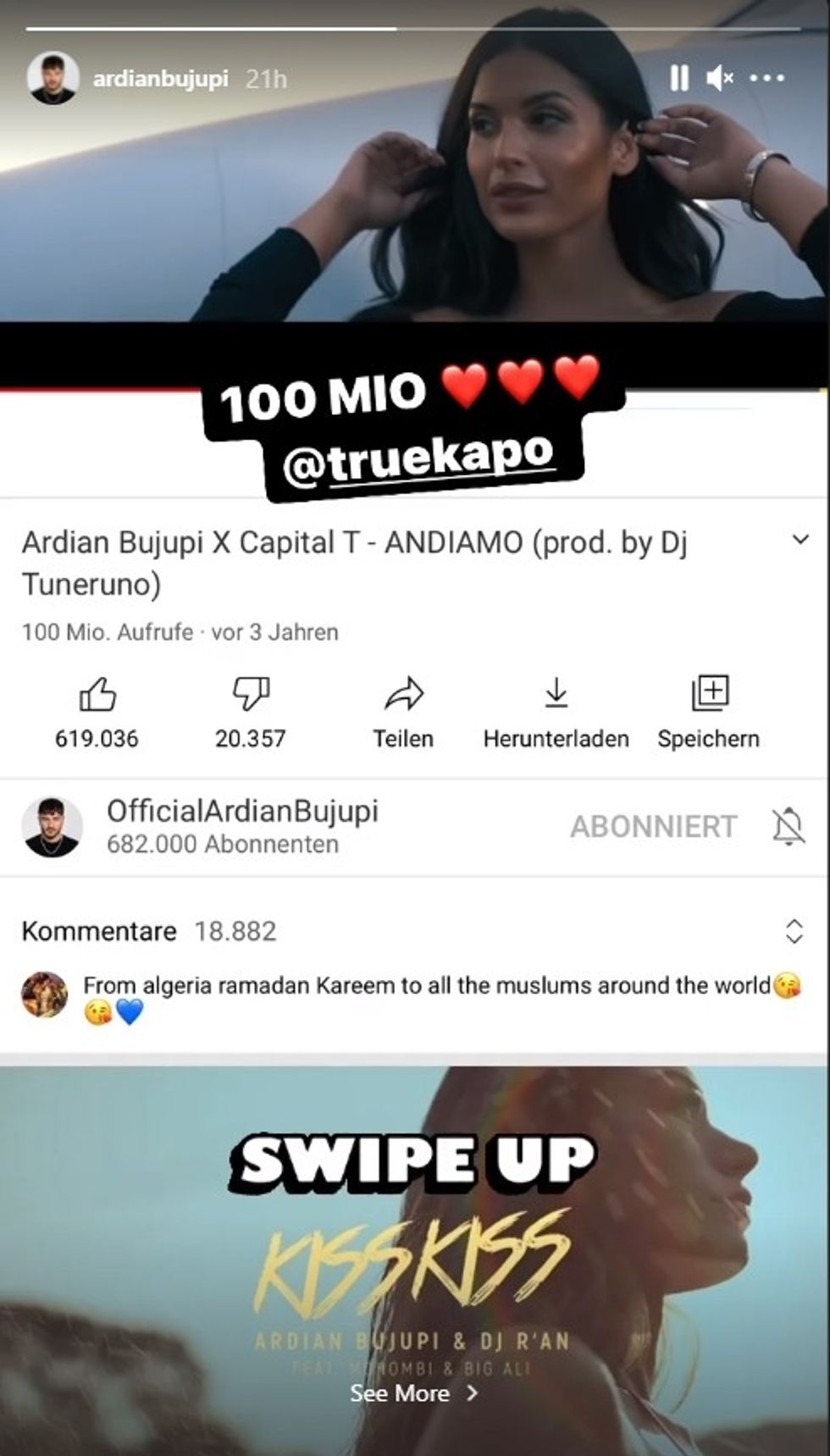Click the Herunterladen download icon
The height and width of the screenshot is (1456, 830).
556,695
